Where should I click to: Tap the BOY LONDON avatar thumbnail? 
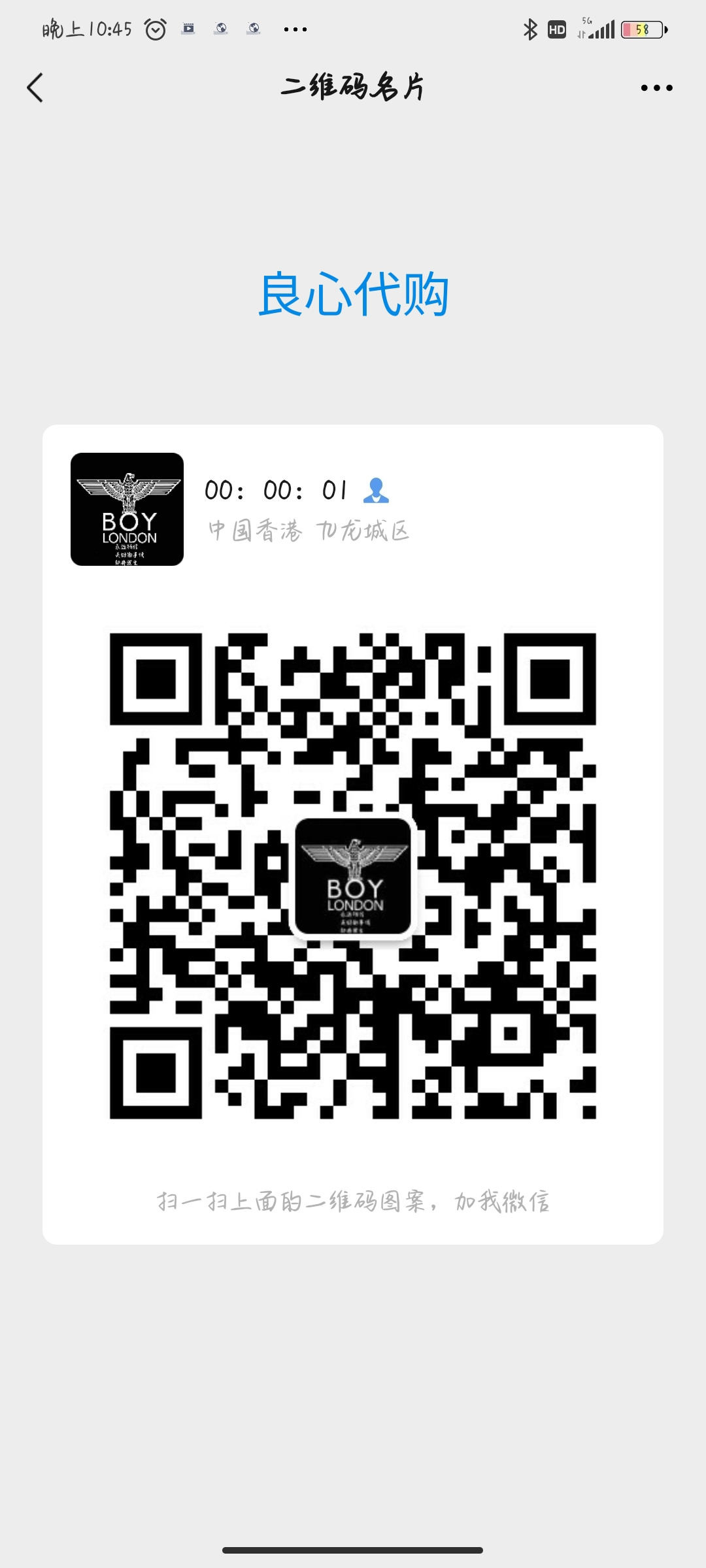[127, 510]
